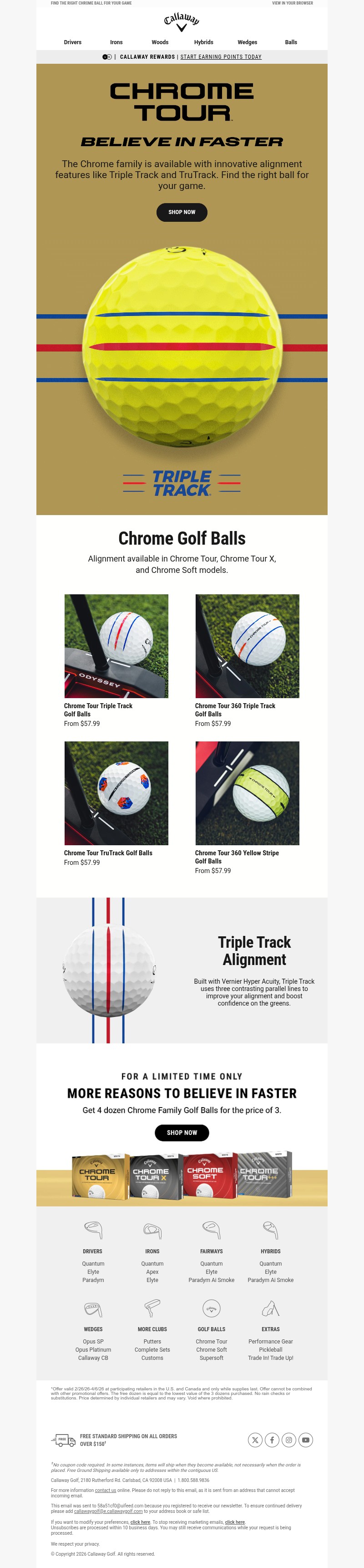Screen dimensions: 364x1568
Task: Tap the contact us link
Action: click(105, 1490)
